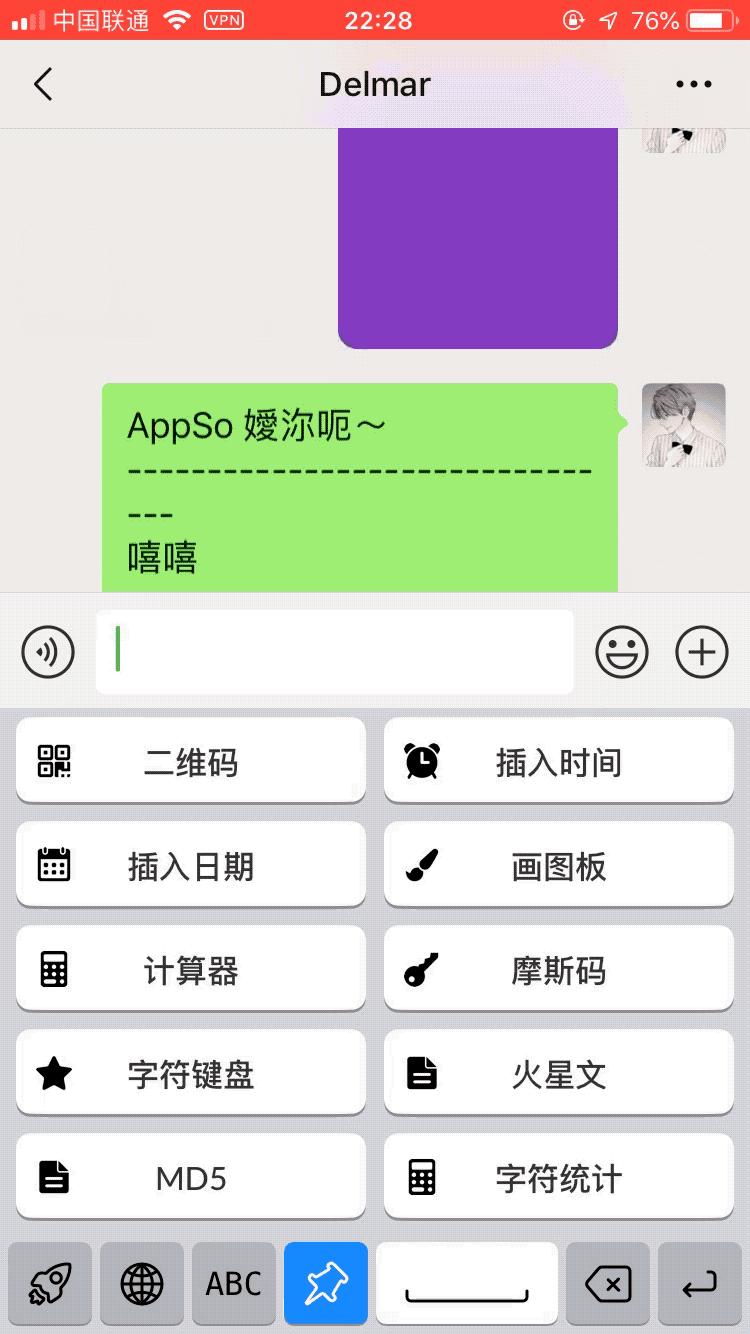Open the 画图板 drawing board
Image resolution: width=750 pixels, height=1334 pixels.
click(558, 866)
